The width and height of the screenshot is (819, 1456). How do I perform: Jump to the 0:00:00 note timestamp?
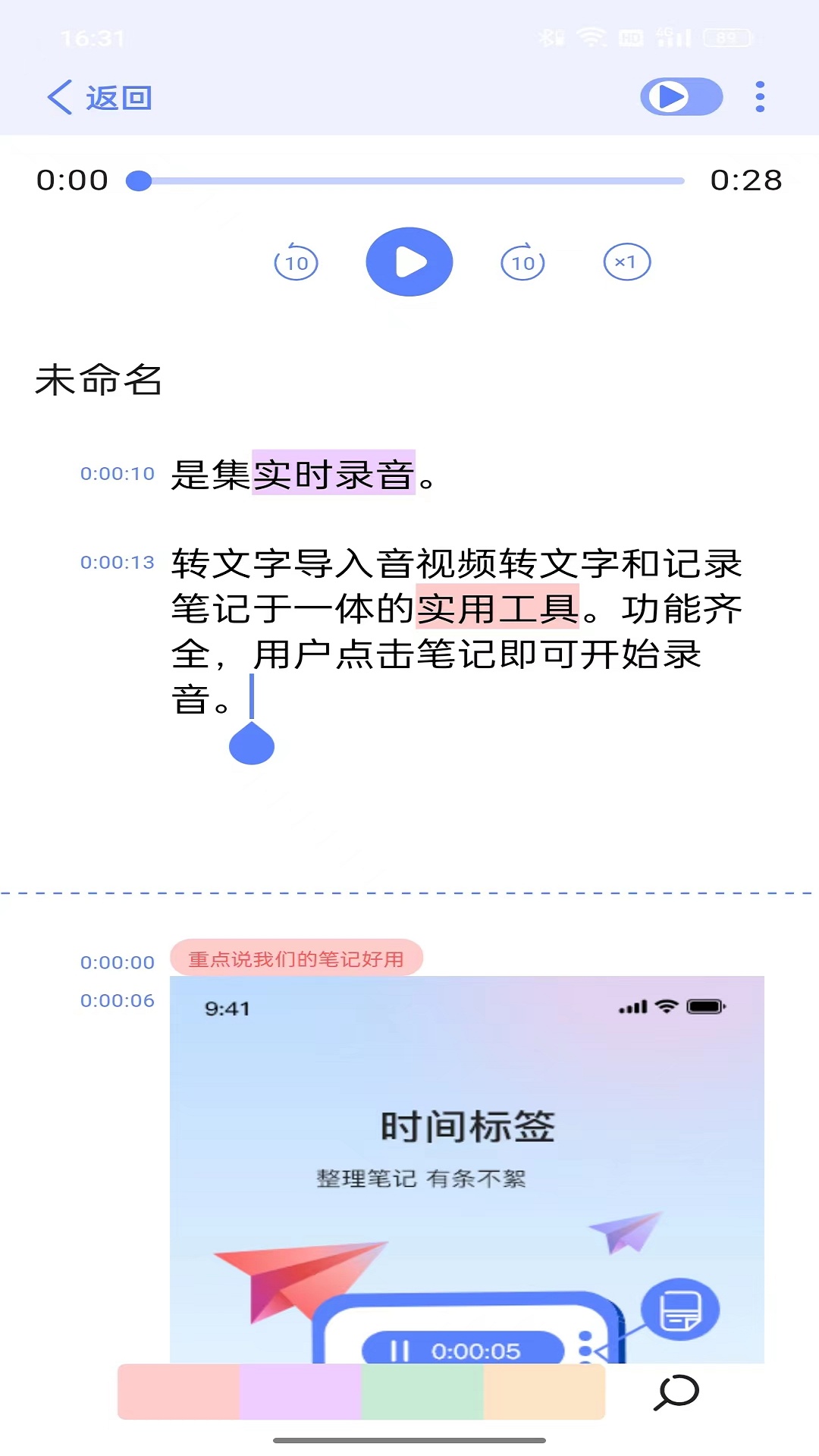(x=118, y=962)
